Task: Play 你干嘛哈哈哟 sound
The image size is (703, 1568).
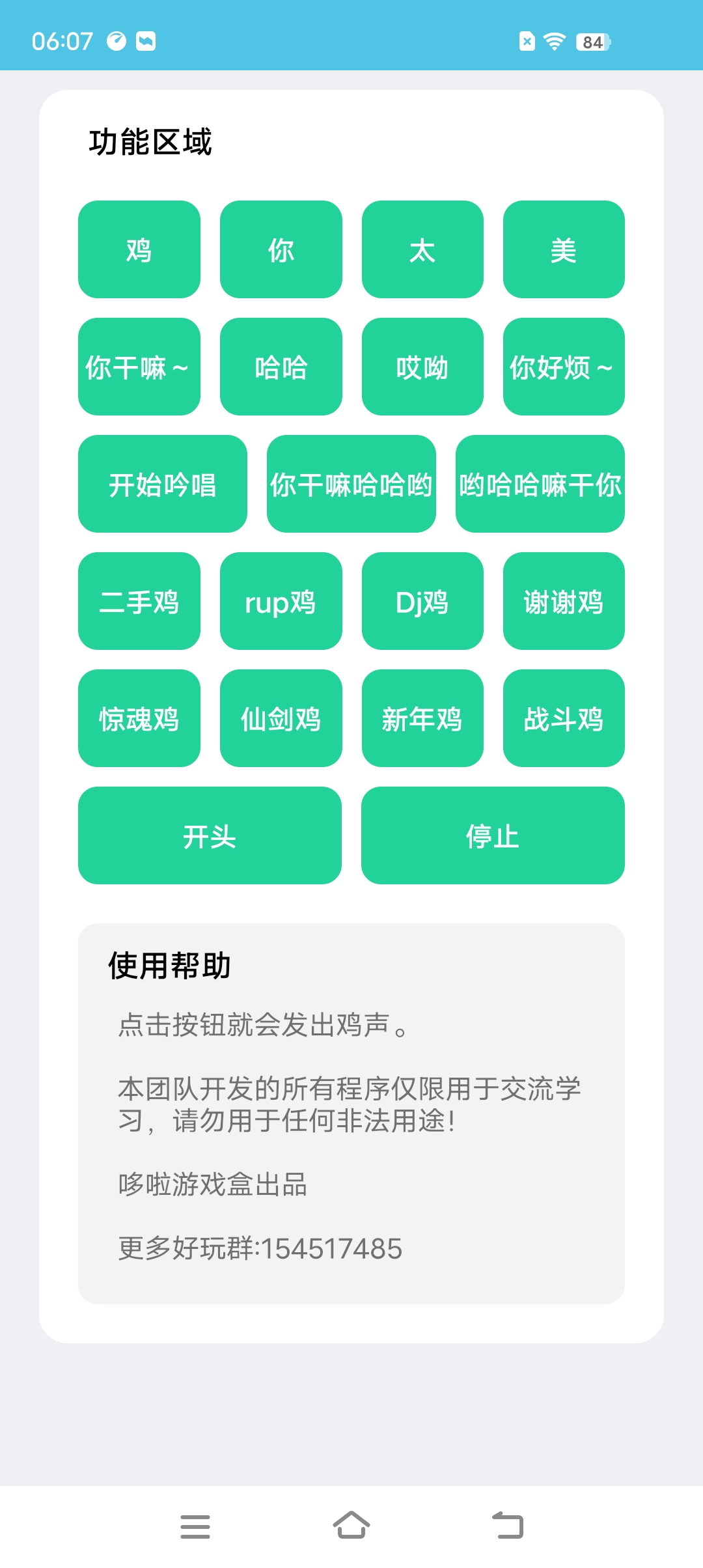Action: coord(351,484)
